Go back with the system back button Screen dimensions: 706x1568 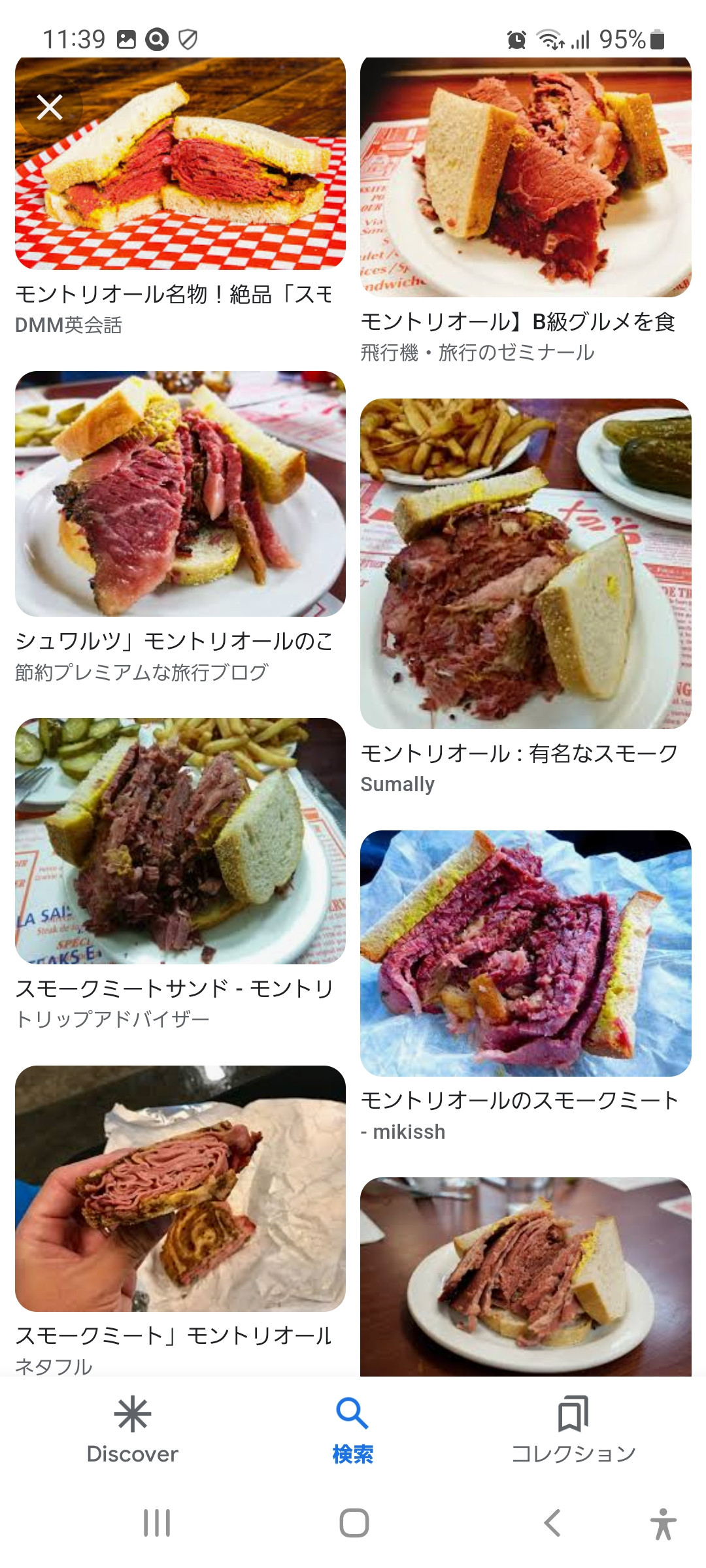click(x=552, y=1523)
